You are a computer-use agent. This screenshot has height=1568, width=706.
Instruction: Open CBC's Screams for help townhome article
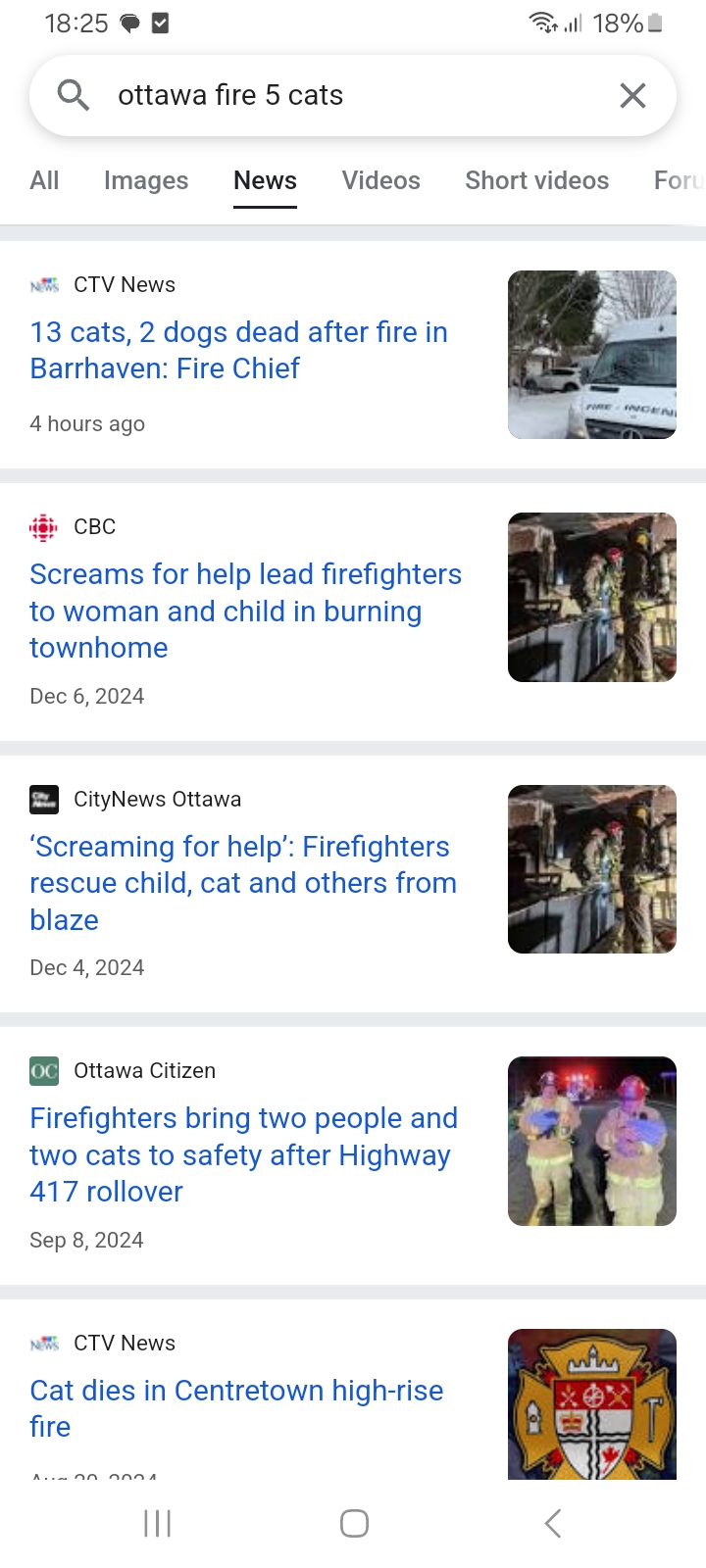point(245,611)
